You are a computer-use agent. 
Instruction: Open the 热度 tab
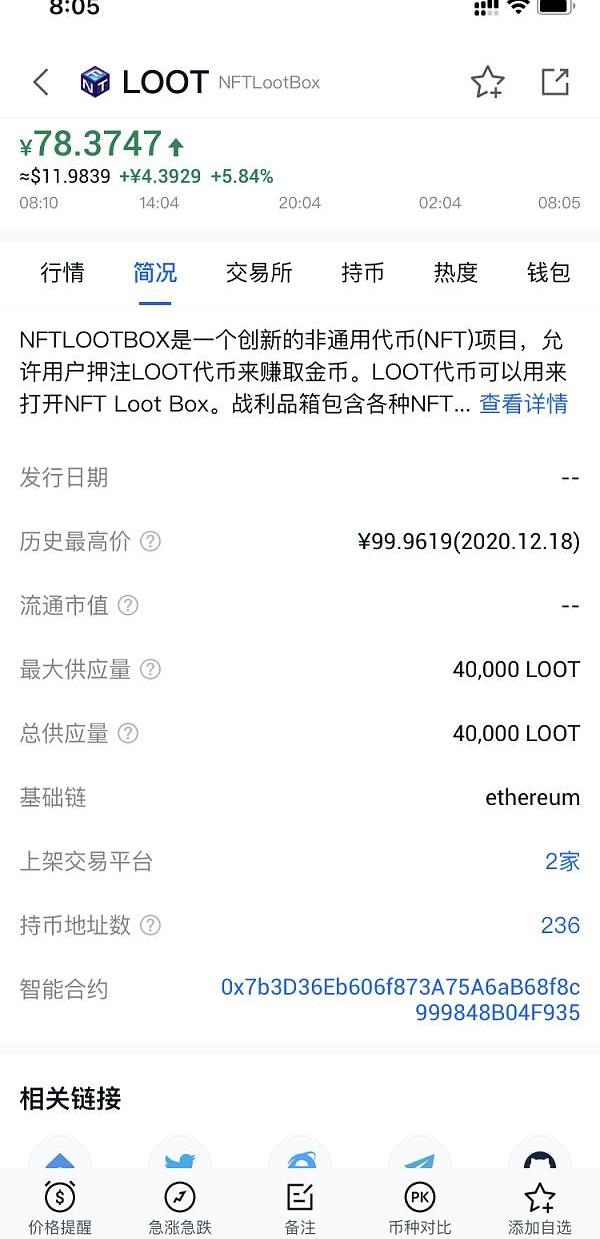pyautogui.click(x=455, y=272)
